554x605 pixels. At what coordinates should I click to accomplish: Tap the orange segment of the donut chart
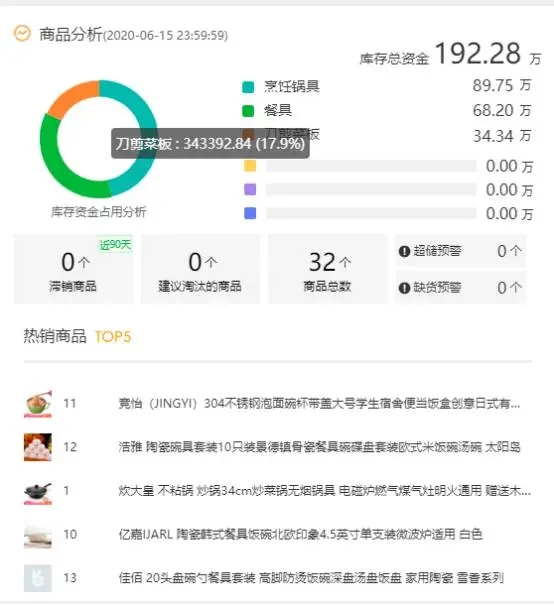(x=71, y=96)
